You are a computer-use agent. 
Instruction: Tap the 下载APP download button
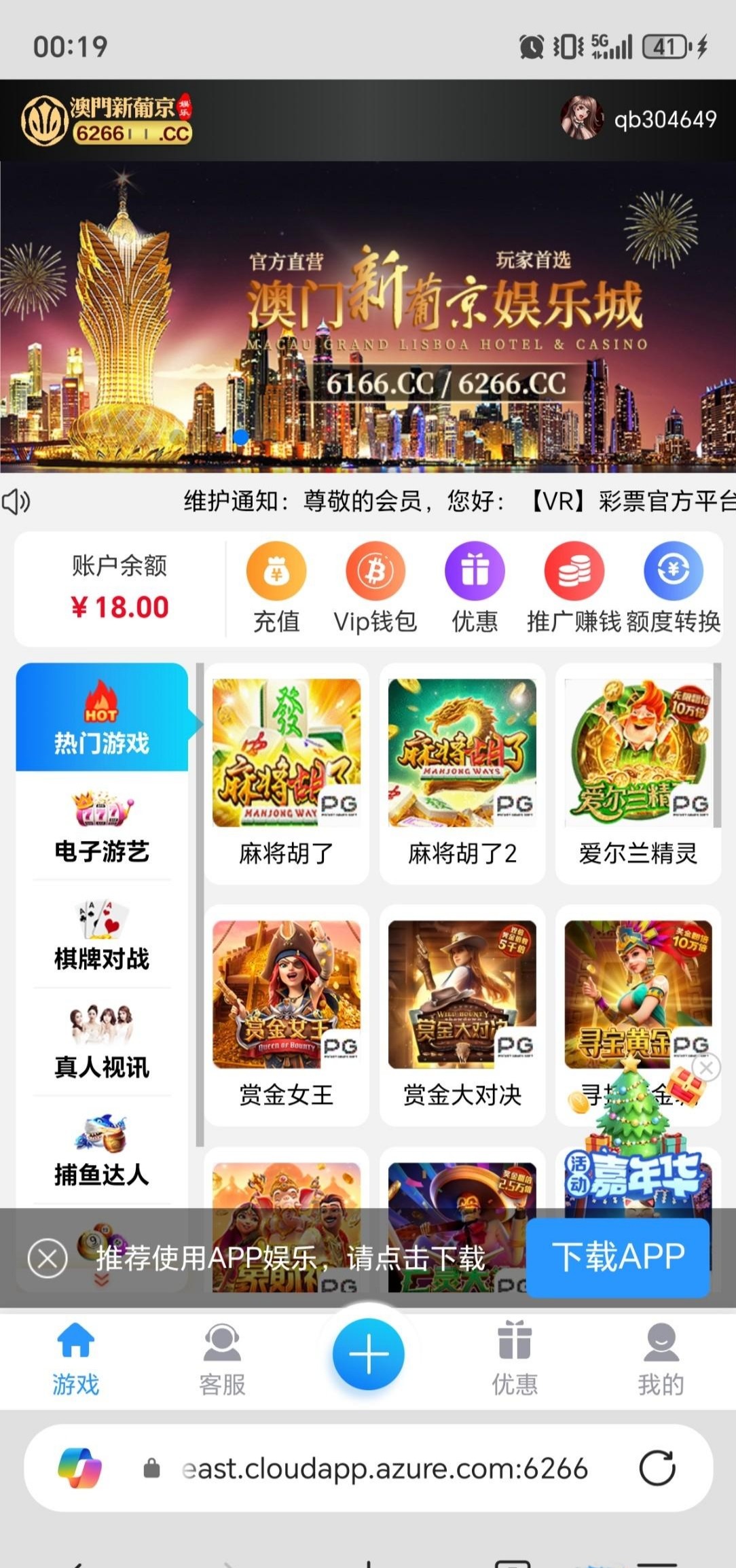pyautogui.click(x=618, y=1257)
